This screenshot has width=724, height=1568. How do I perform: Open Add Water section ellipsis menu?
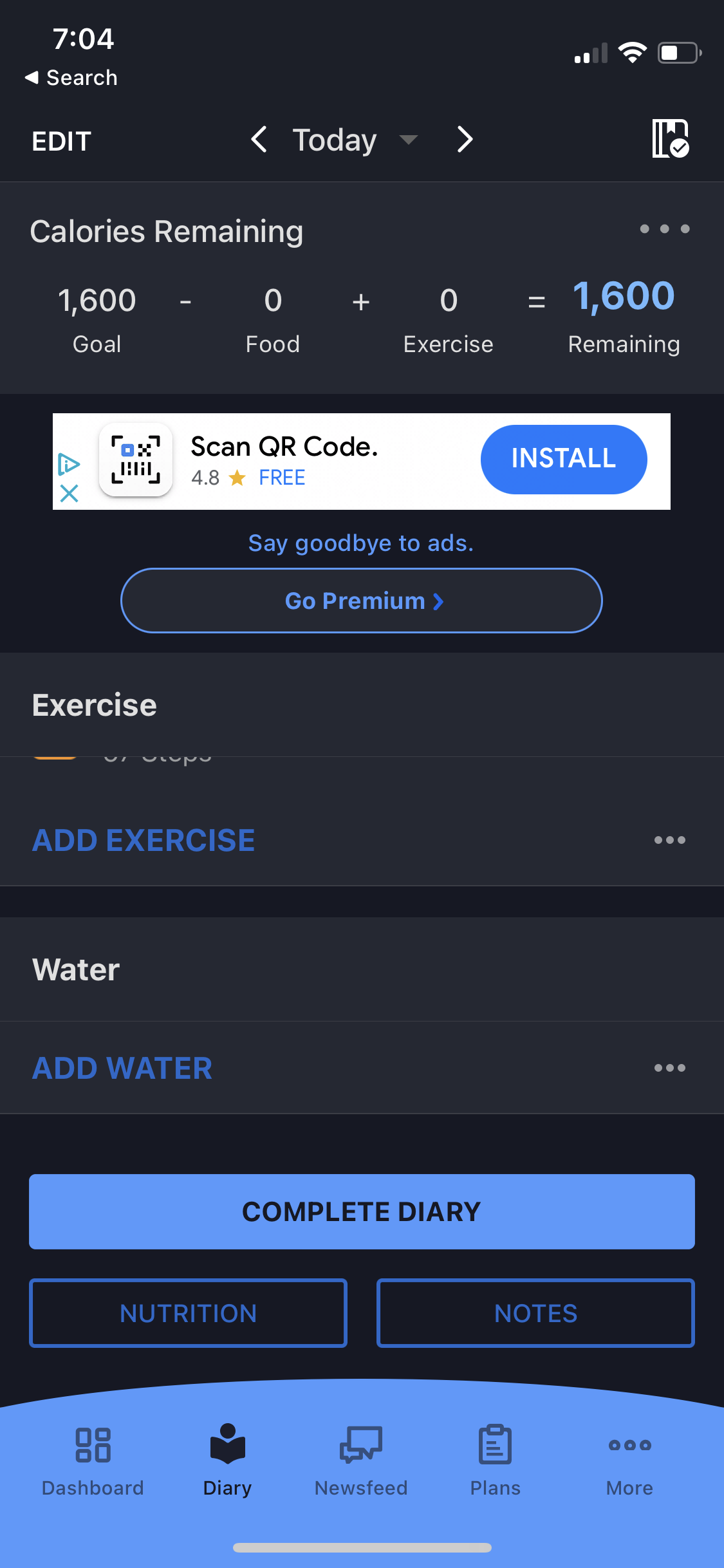(669, 1067)
